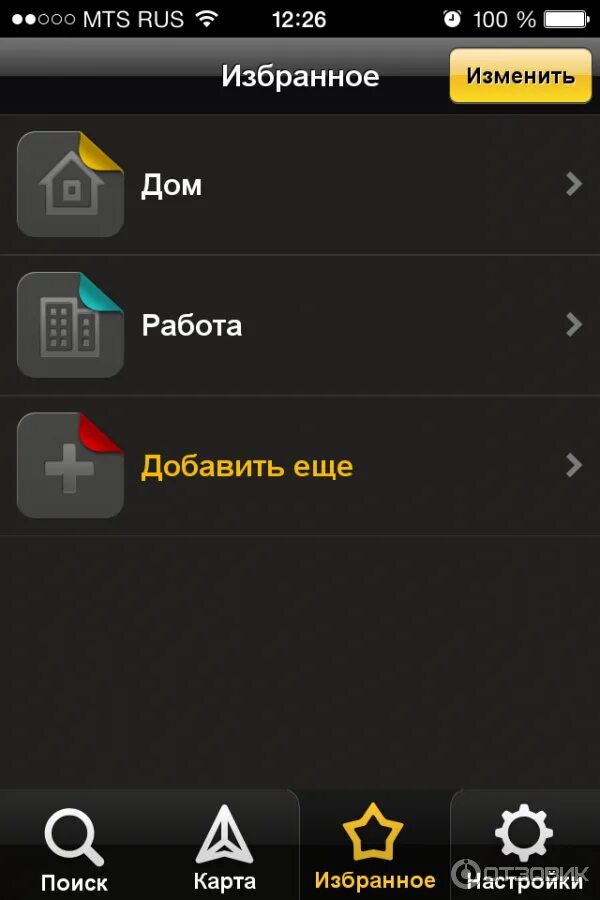
Task: Open the Работа favorite location
Action: click(300, 325)
